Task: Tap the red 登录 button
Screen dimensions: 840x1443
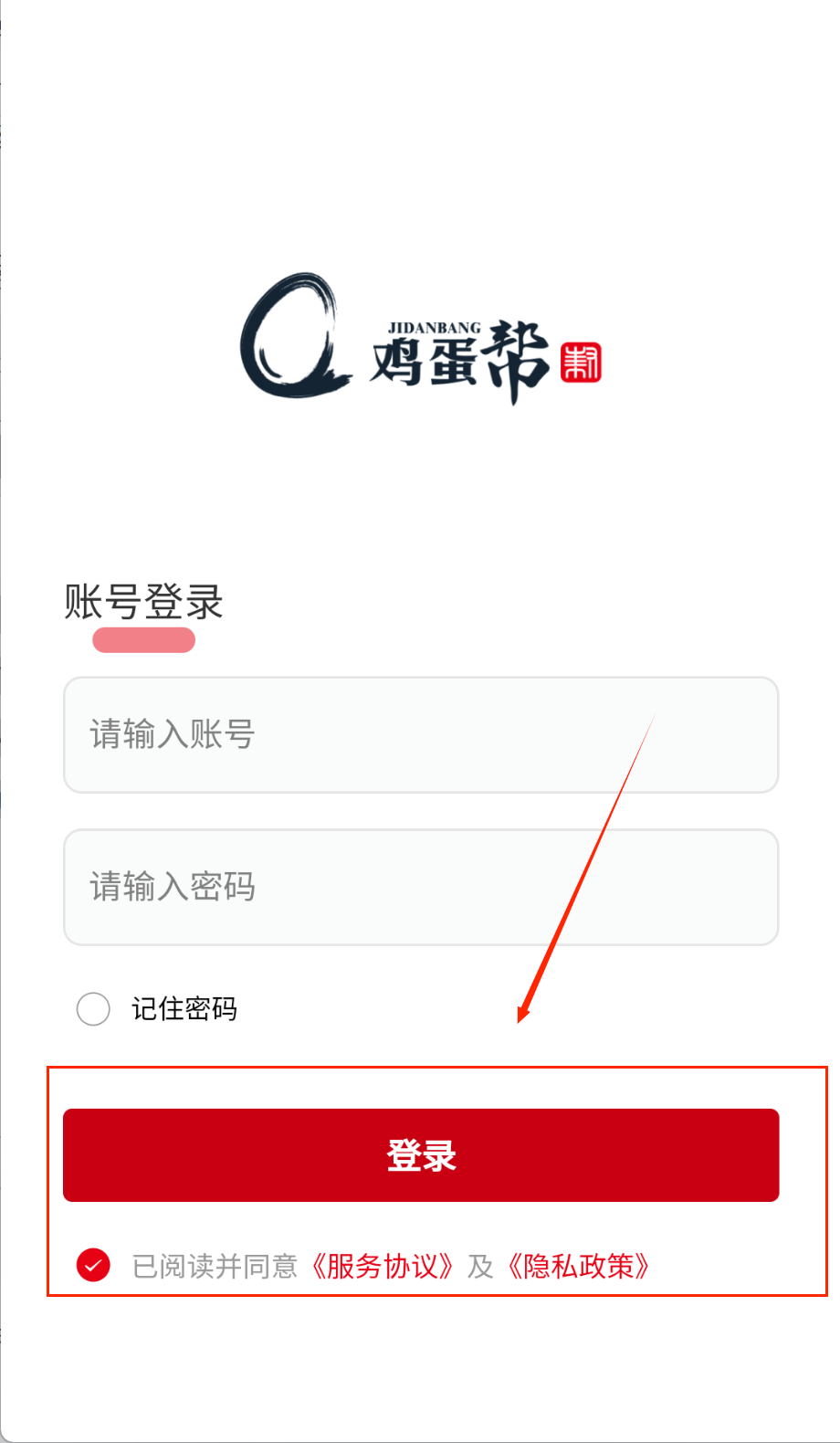Action: tap(420, 1155)
